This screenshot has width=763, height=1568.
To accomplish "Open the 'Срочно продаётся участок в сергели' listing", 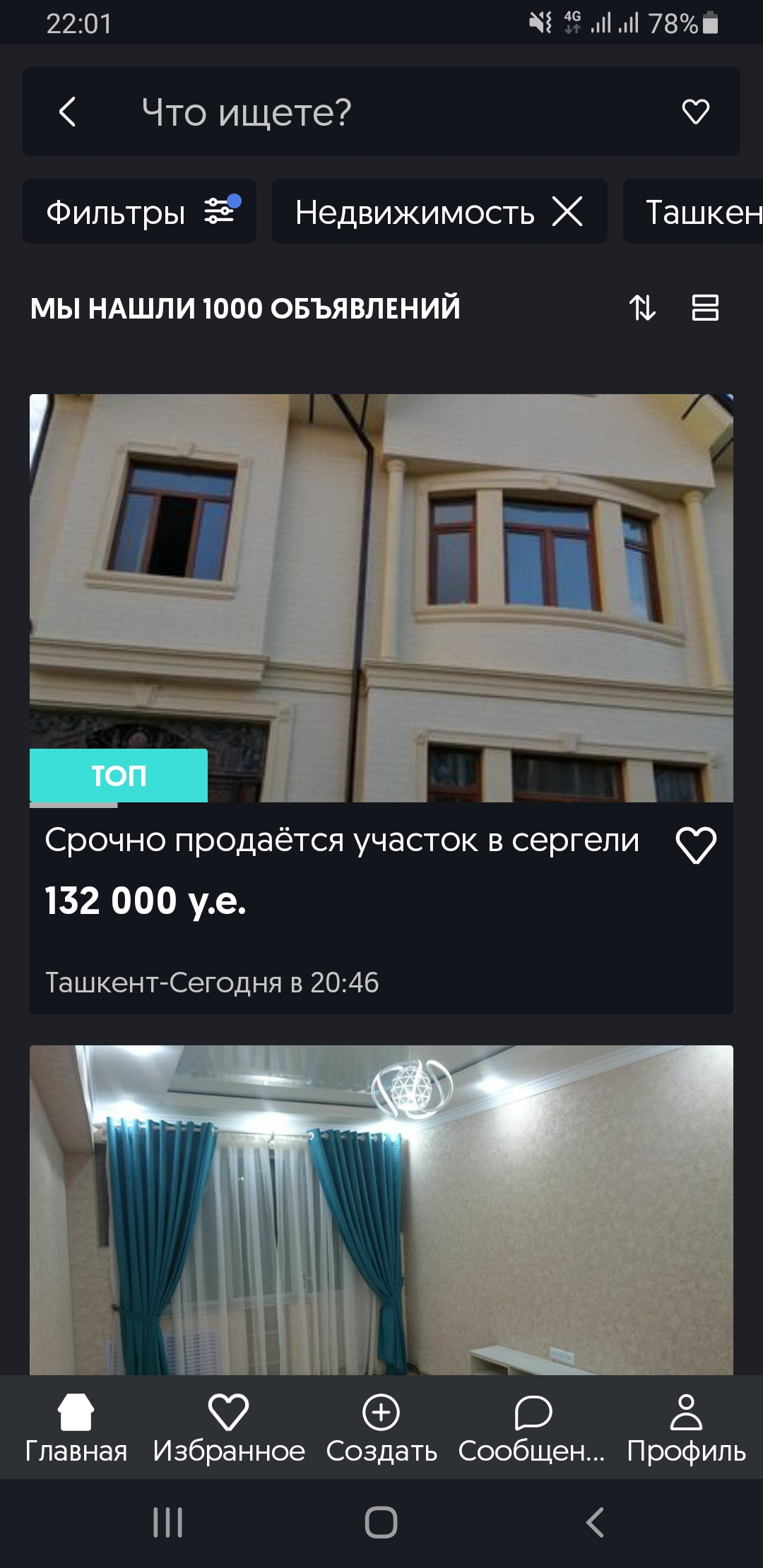I will pyautogui.click(x=342, y=841).
